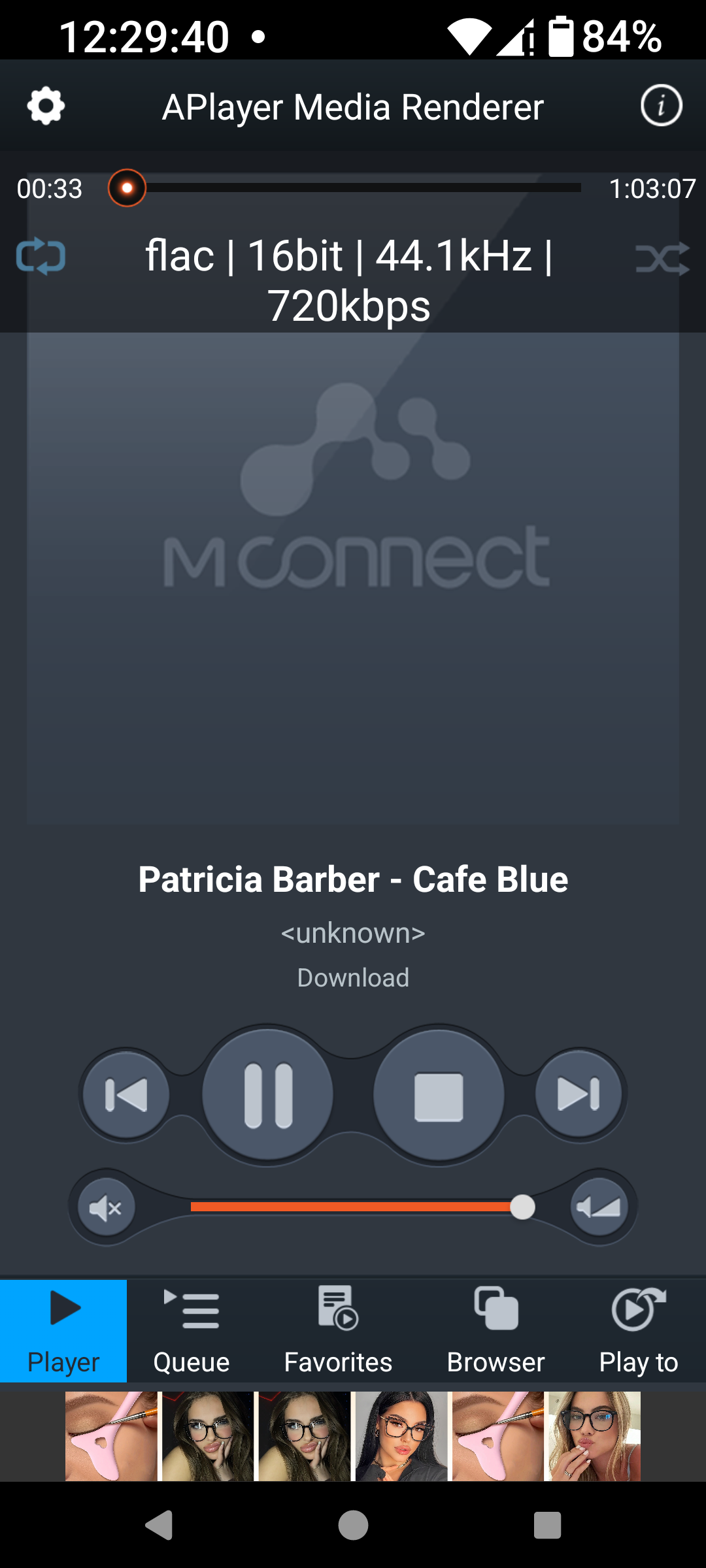Stop playback
Screen dimensions: 706x1568
coord(439,1096)
